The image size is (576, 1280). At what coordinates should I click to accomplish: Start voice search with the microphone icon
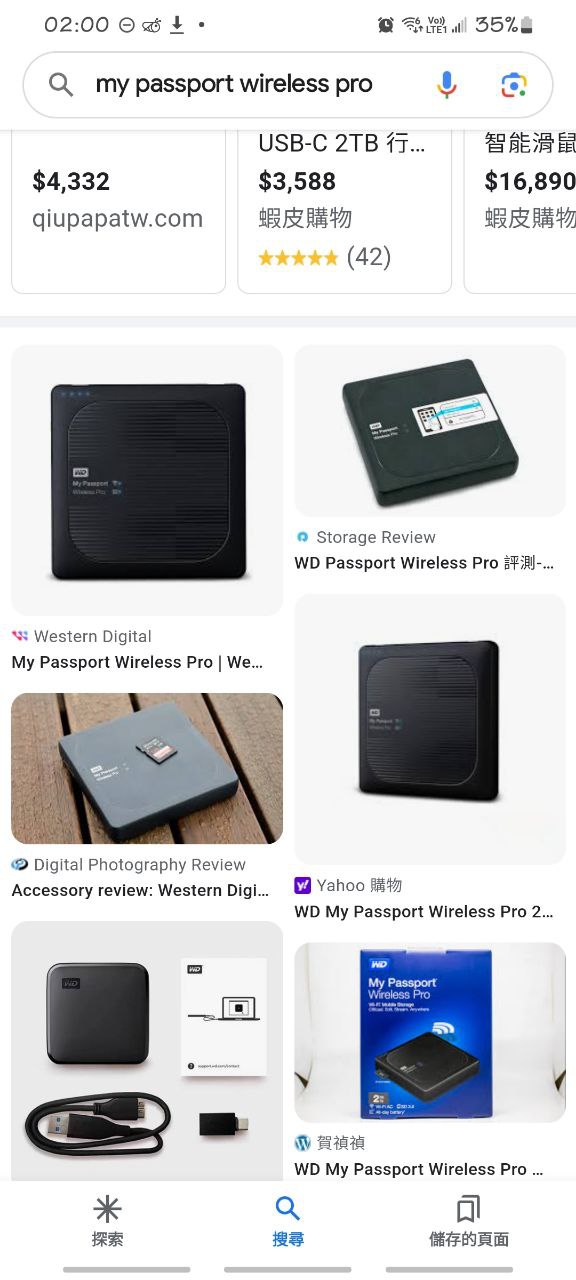447,85
